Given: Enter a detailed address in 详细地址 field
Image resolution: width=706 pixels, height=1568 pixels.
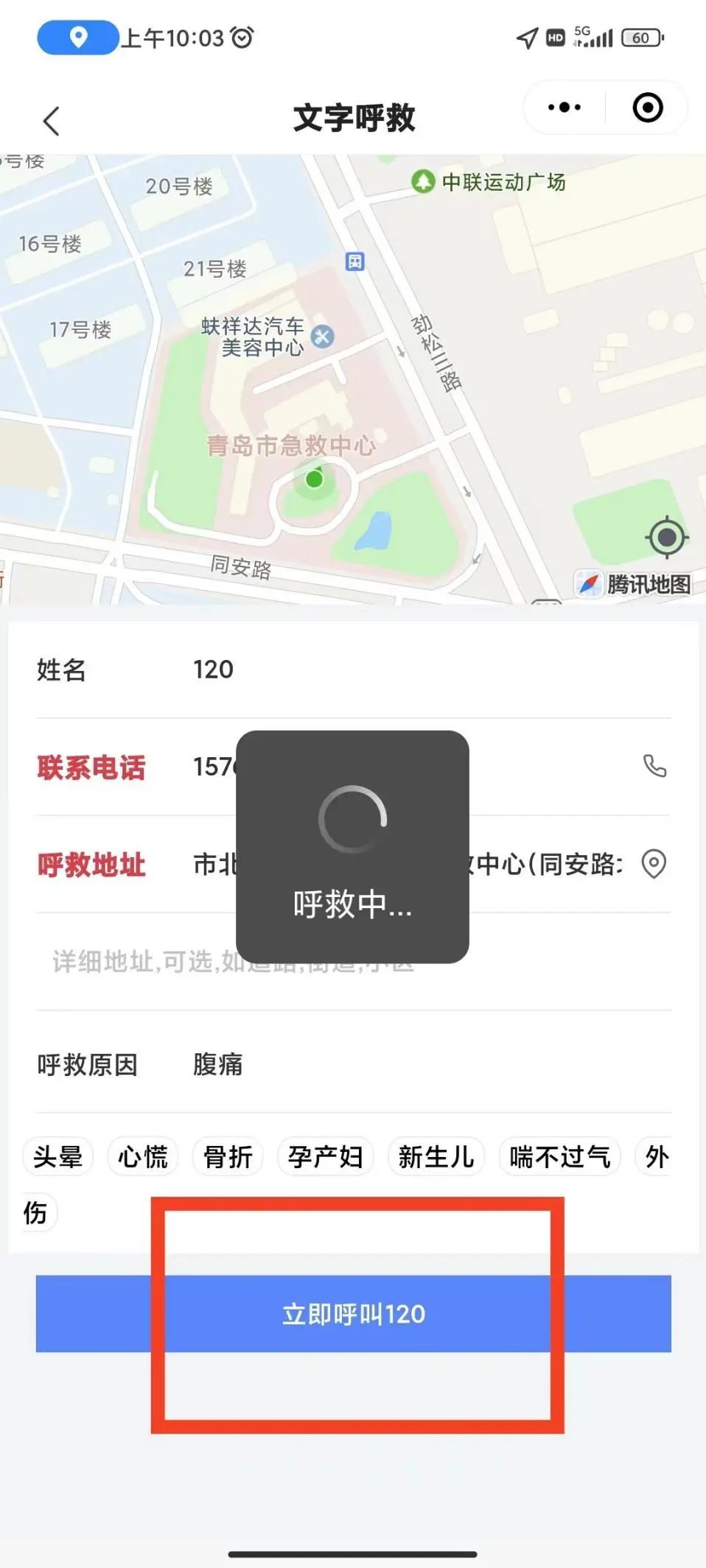Looking at the screenshot, I should (354, 961).
